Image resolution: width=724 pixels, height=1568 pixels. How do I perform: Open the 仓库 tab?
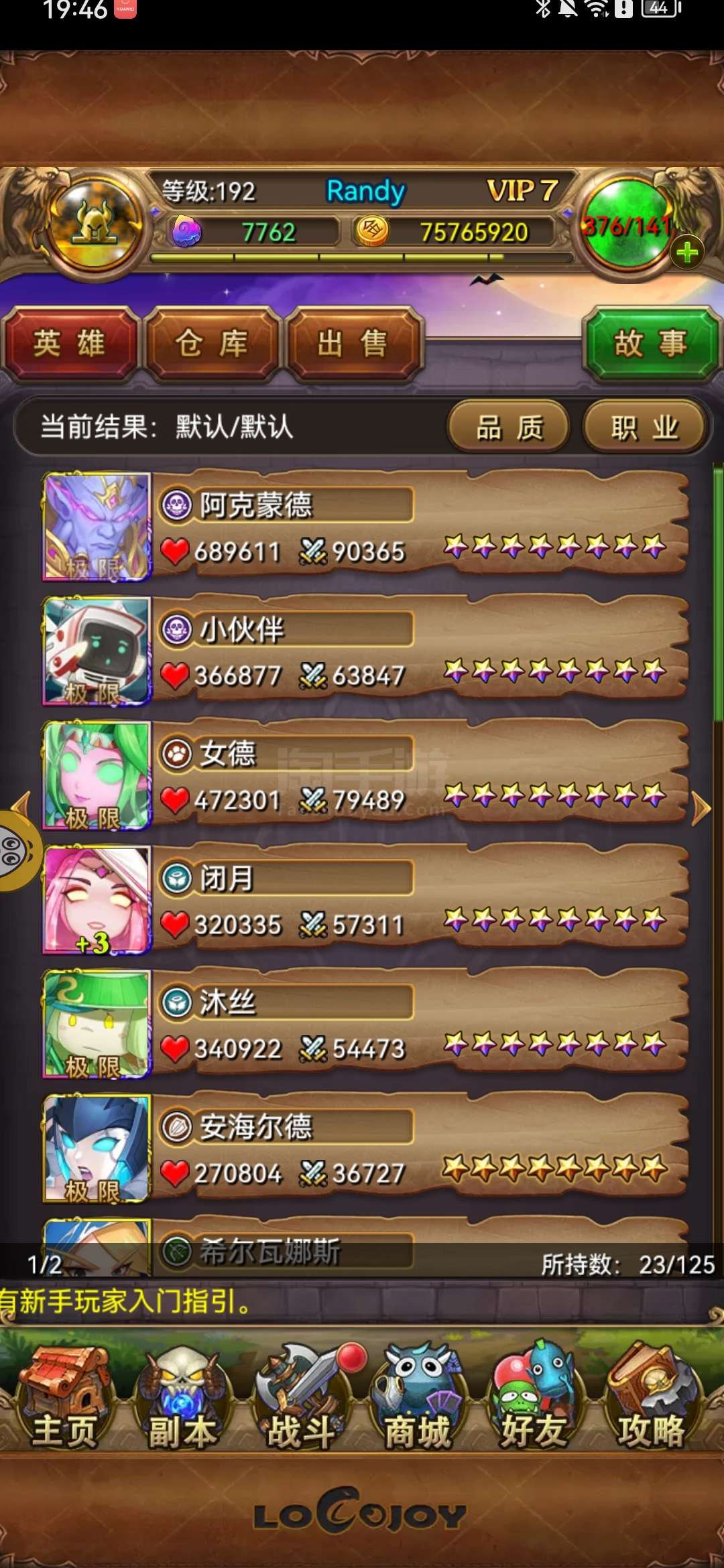(212, 344)
